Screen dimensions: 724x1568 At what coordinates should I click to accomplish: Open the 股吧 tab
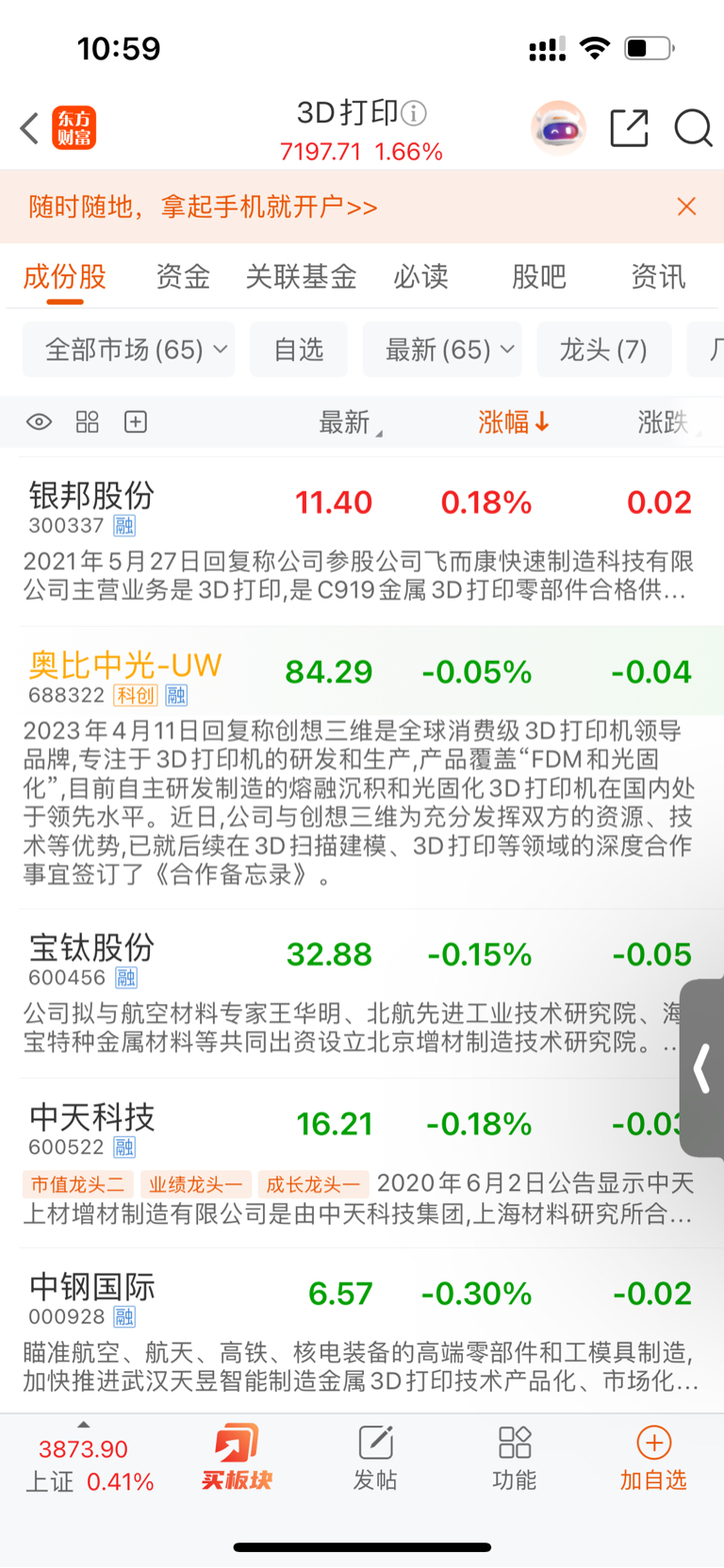[539, 276]
